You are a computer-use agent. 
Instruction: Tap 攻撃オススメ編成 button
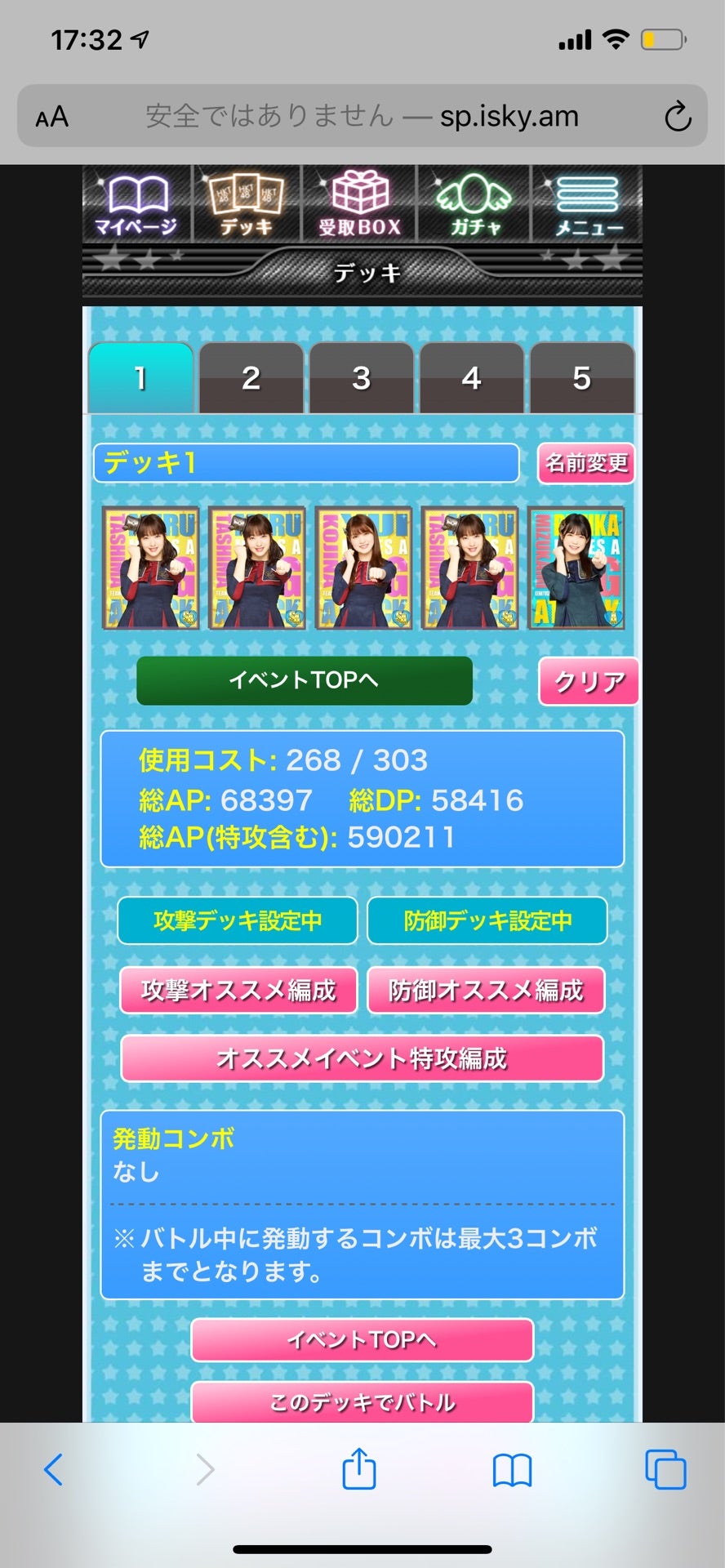[x=238, y=991]
